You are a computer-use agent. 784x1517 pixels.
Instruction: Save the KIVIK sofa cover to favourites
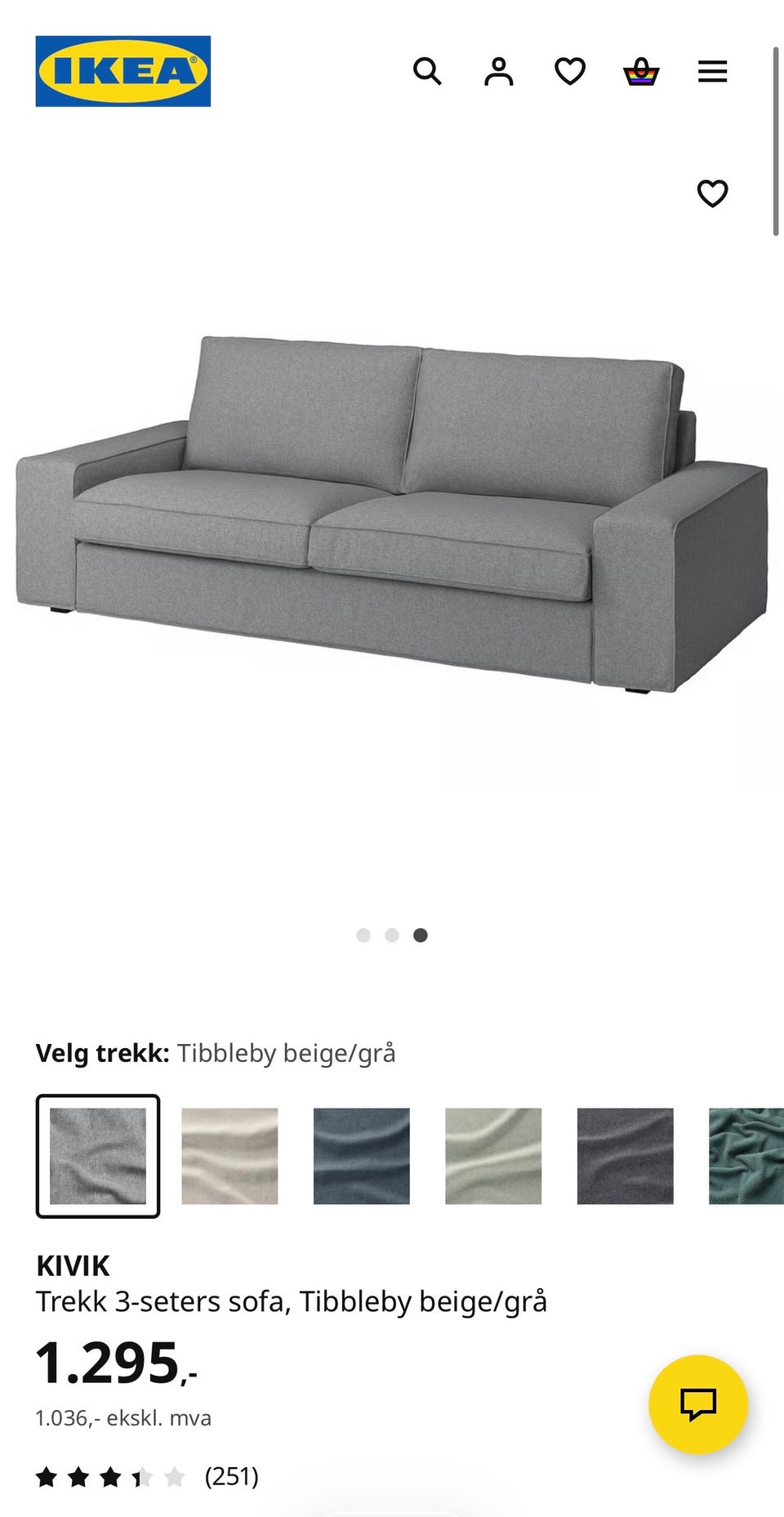click(x=712, y=194)
